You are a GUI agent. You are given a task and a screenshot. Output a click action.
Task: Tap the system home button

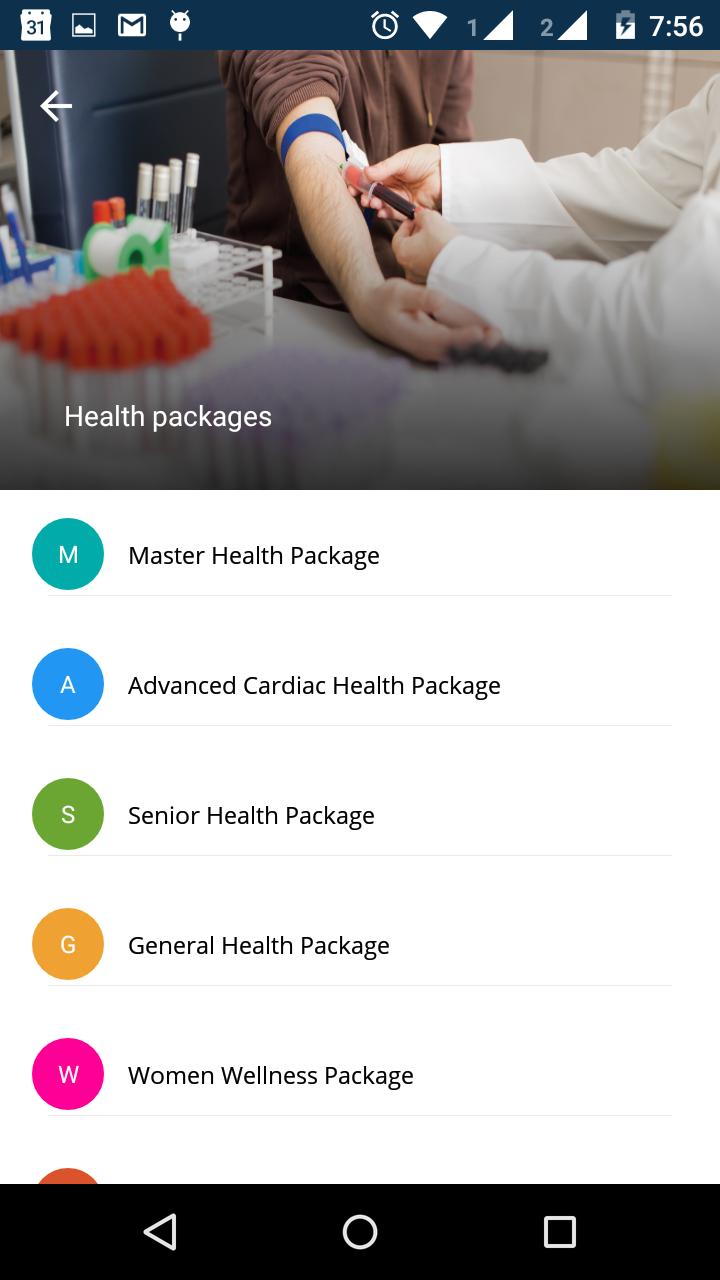coord(360,1232)
